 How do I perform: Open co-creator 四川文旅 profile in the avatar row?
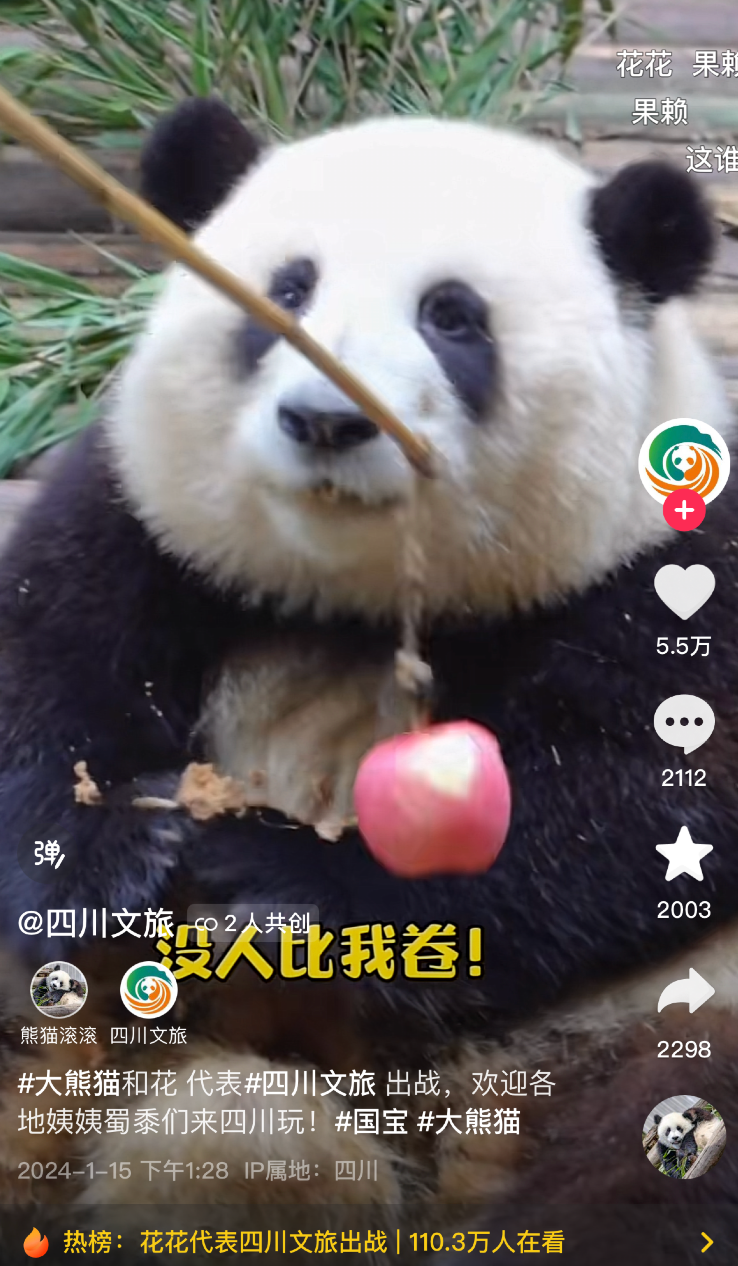click(148, 1003)
